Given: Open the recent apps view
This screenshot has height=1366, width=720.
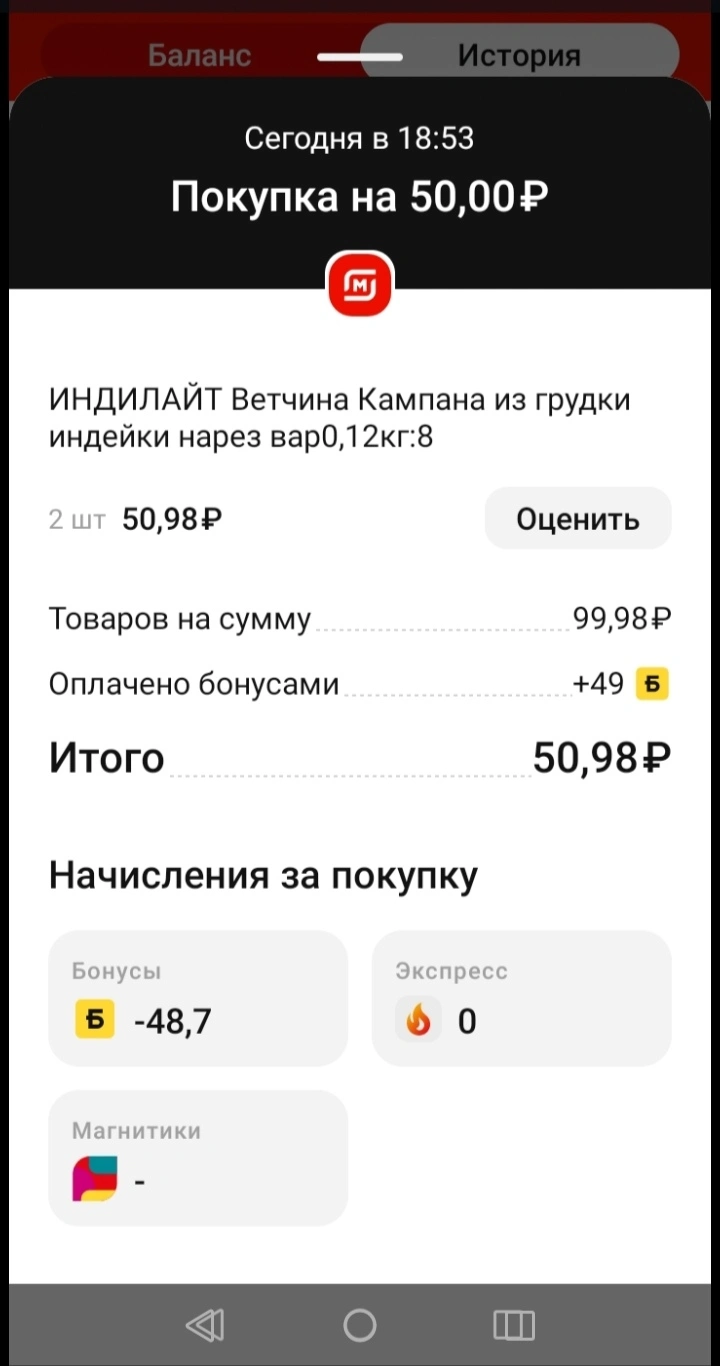Looking at the screenshot, I should 514,1325.
